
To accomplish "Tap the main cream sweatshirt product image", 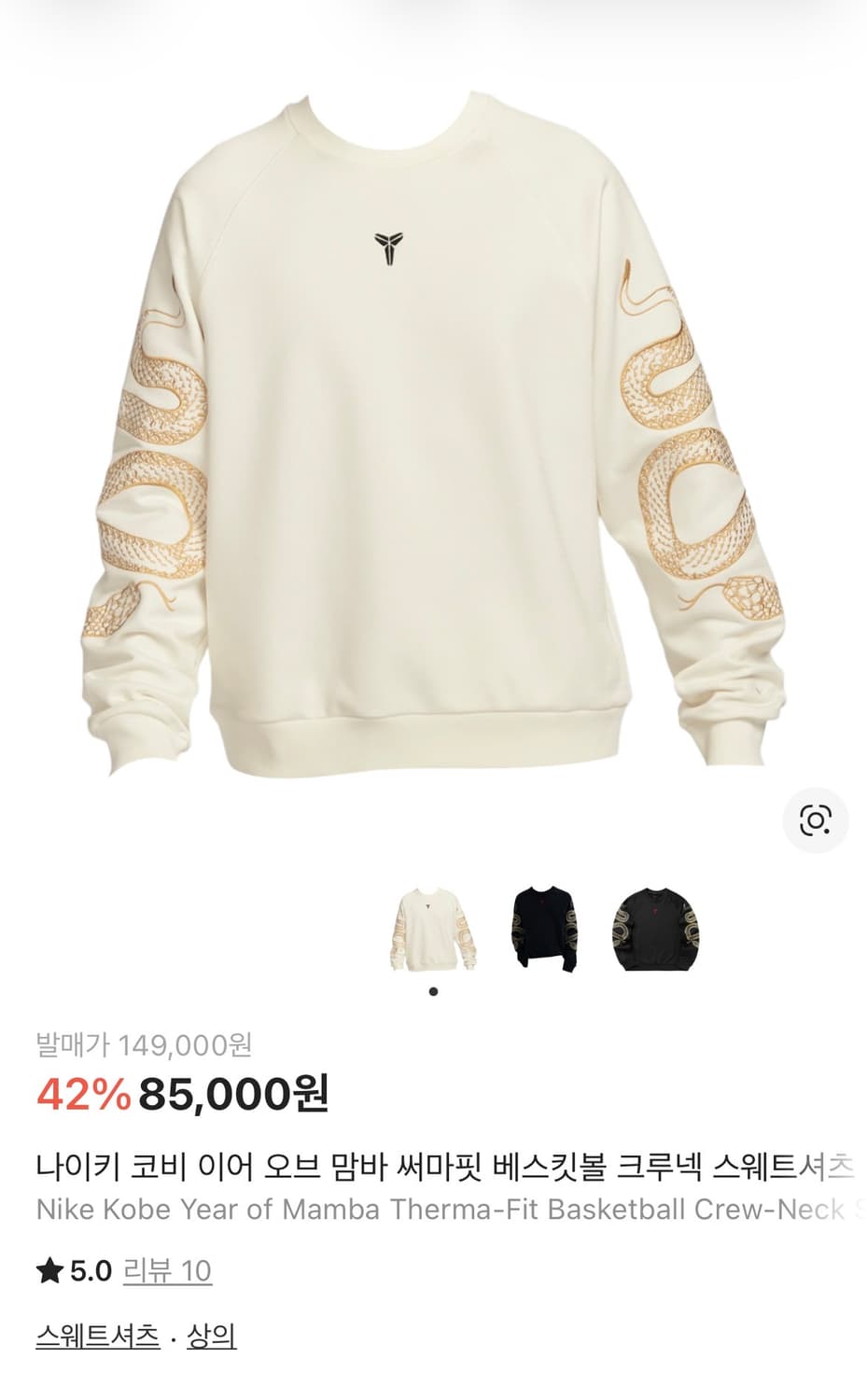I will tap(434, 439).
